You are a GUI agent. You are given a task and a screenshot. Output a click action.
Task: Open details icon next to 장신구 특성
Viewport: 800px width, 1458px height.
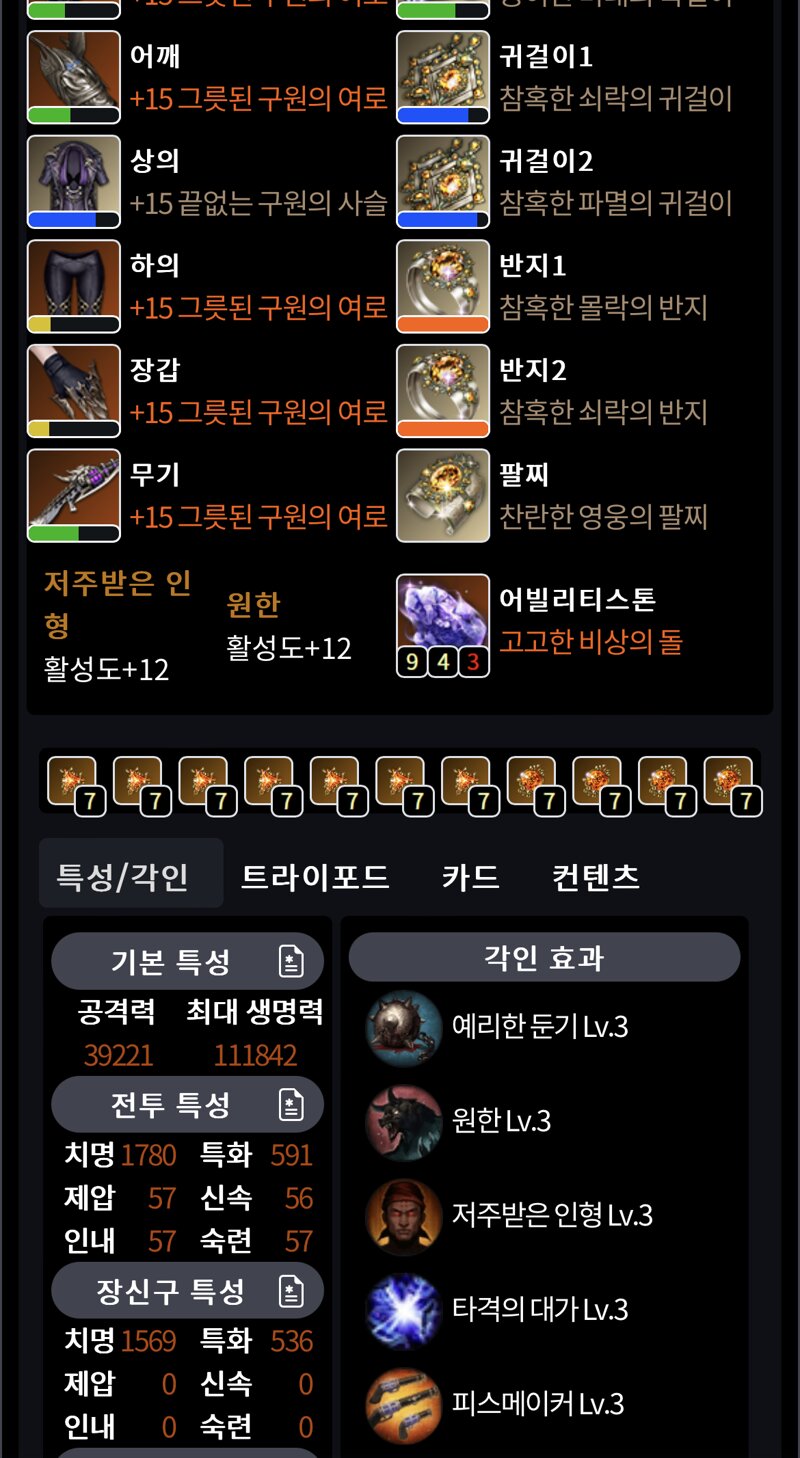(x=290, y=1291)
